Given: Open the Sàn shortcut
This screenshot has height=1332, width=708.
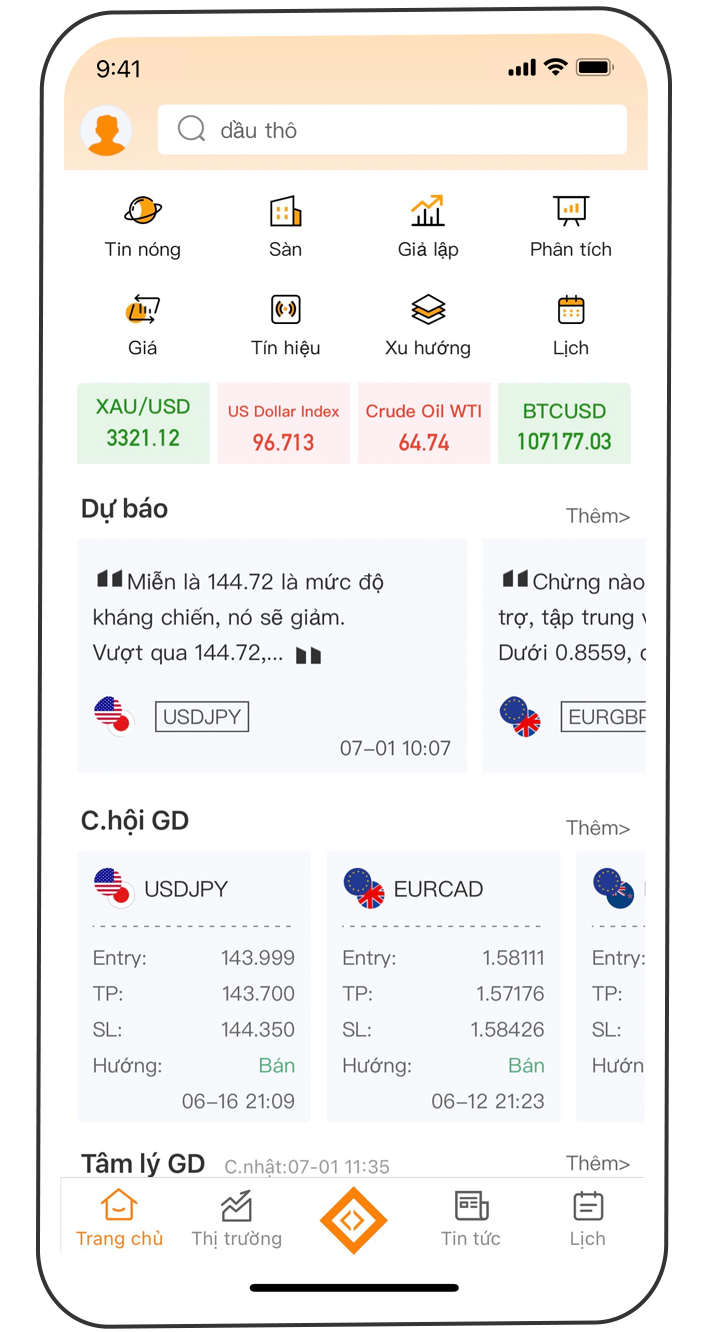Looking at the screenshot, I should click(x=285, y=227).
